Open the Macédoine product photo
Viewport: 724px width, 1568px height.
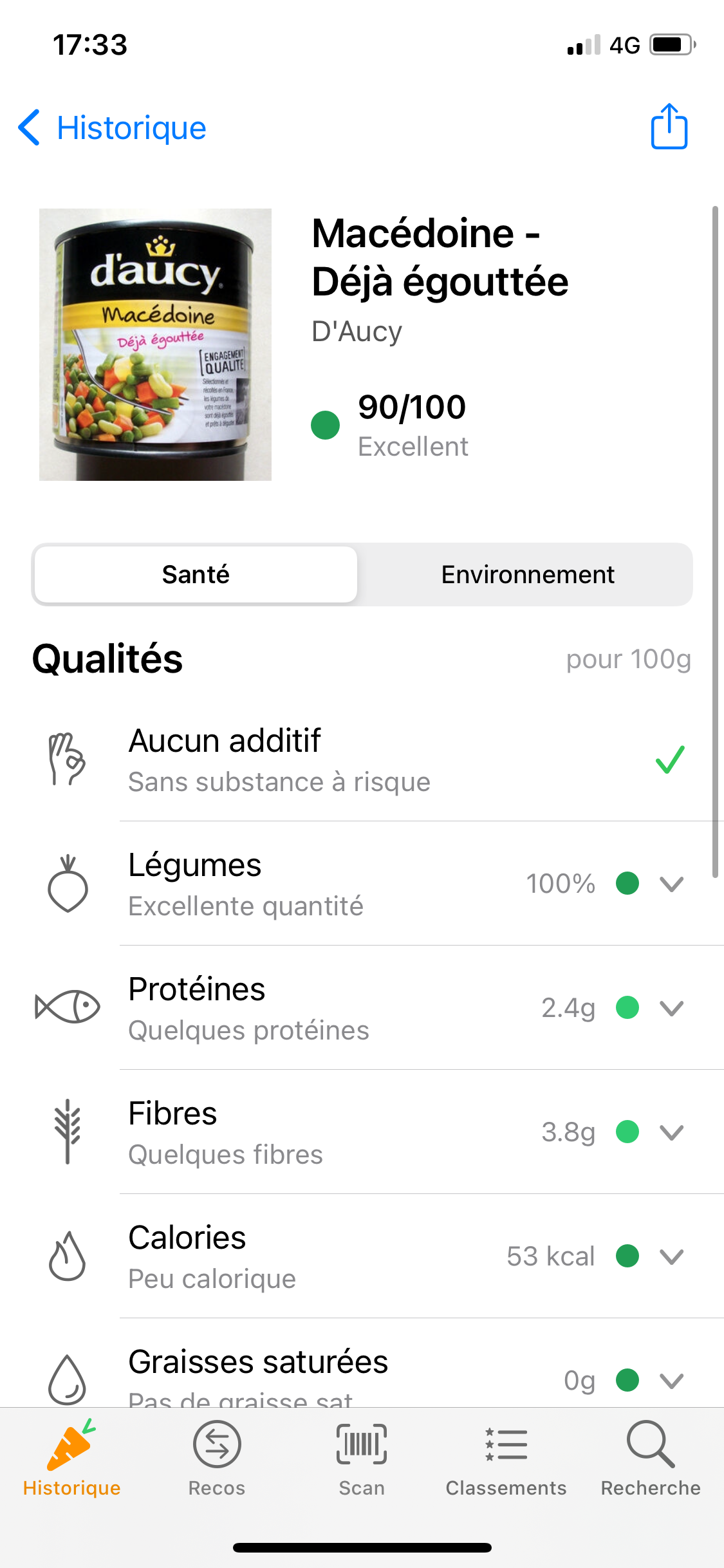(x=155, y=344)
